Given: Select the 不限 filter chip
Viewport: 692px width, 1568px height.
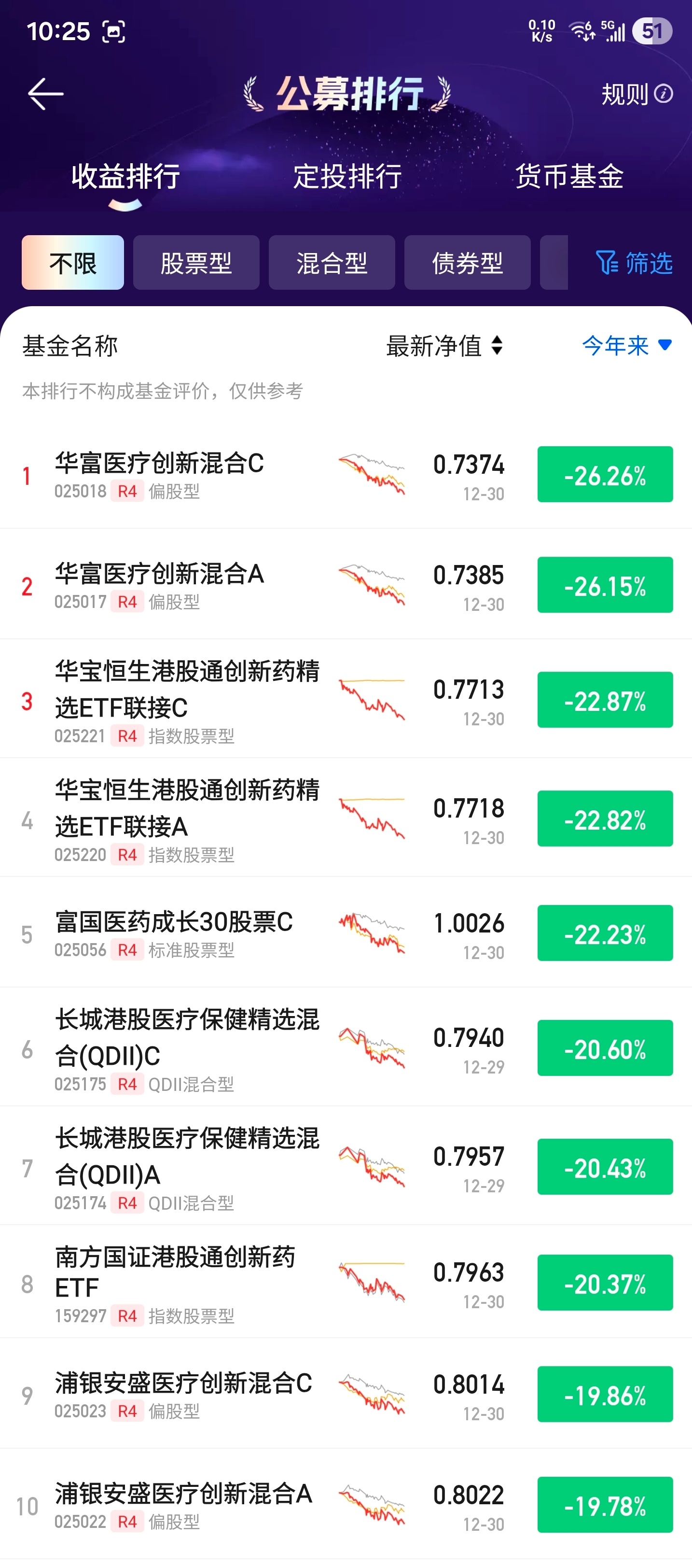Looking at the screenshot, I should 72,263.
